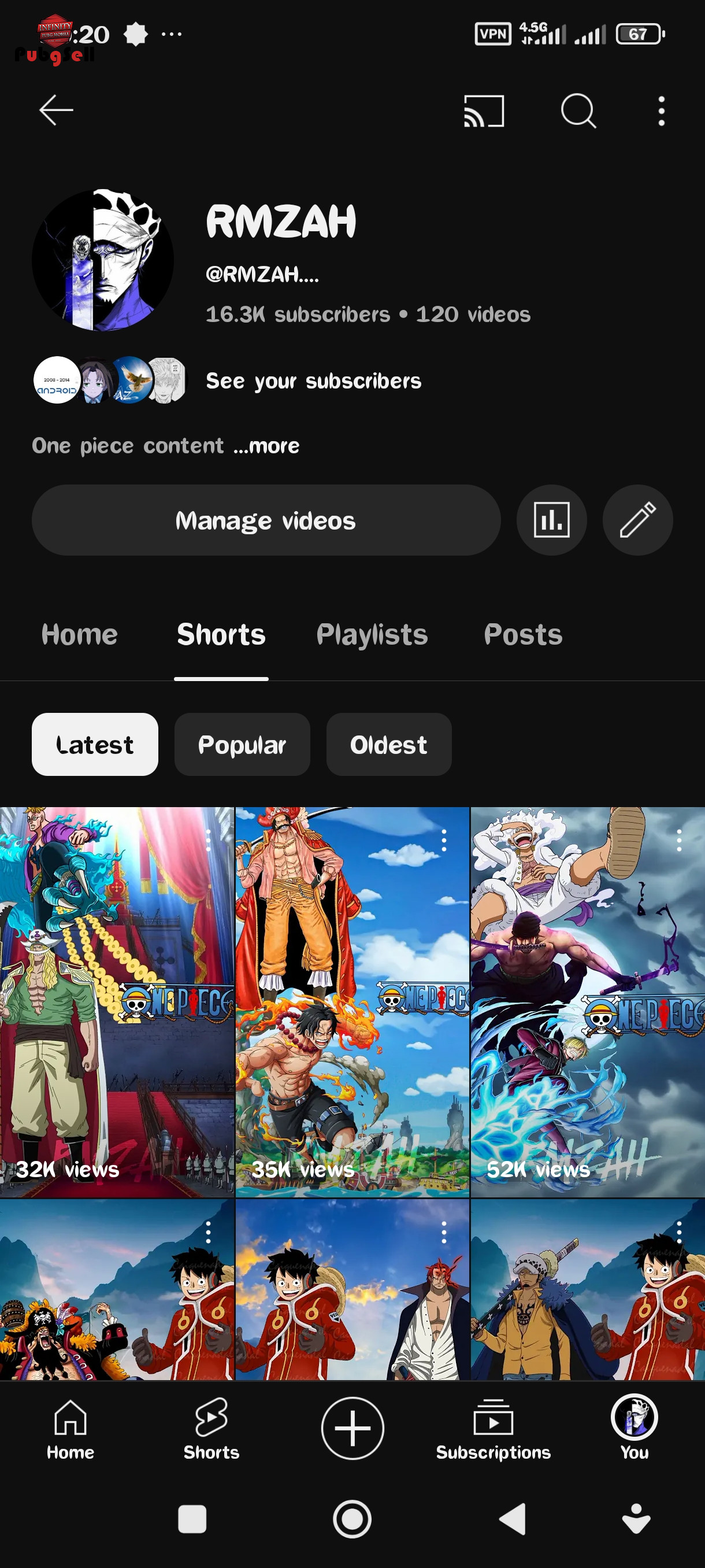The image size is (705, 1568).
Task: Open Subscriptions in the bottom navigation
Action: (x=493, y=1429)
